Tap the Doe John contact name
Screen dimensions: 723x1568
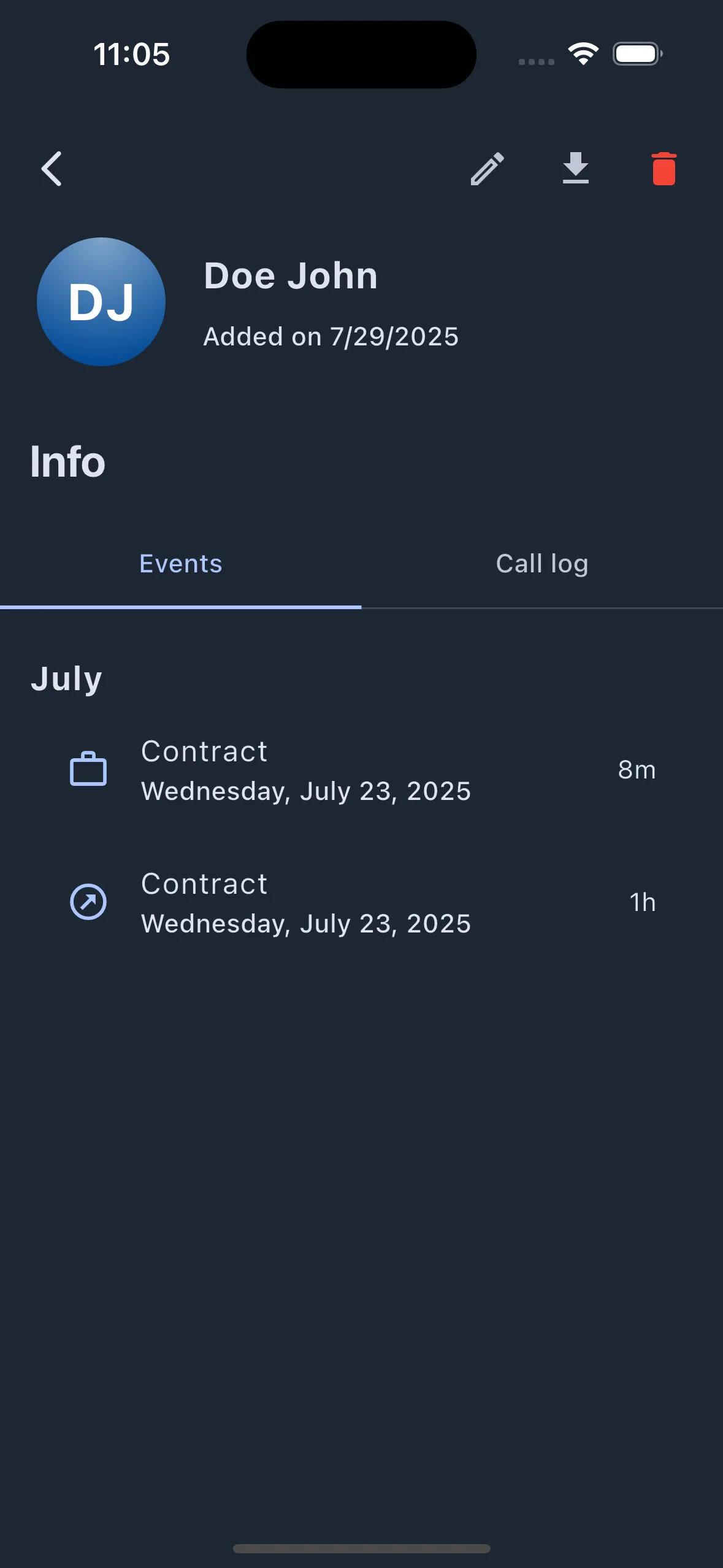(291, 275)
